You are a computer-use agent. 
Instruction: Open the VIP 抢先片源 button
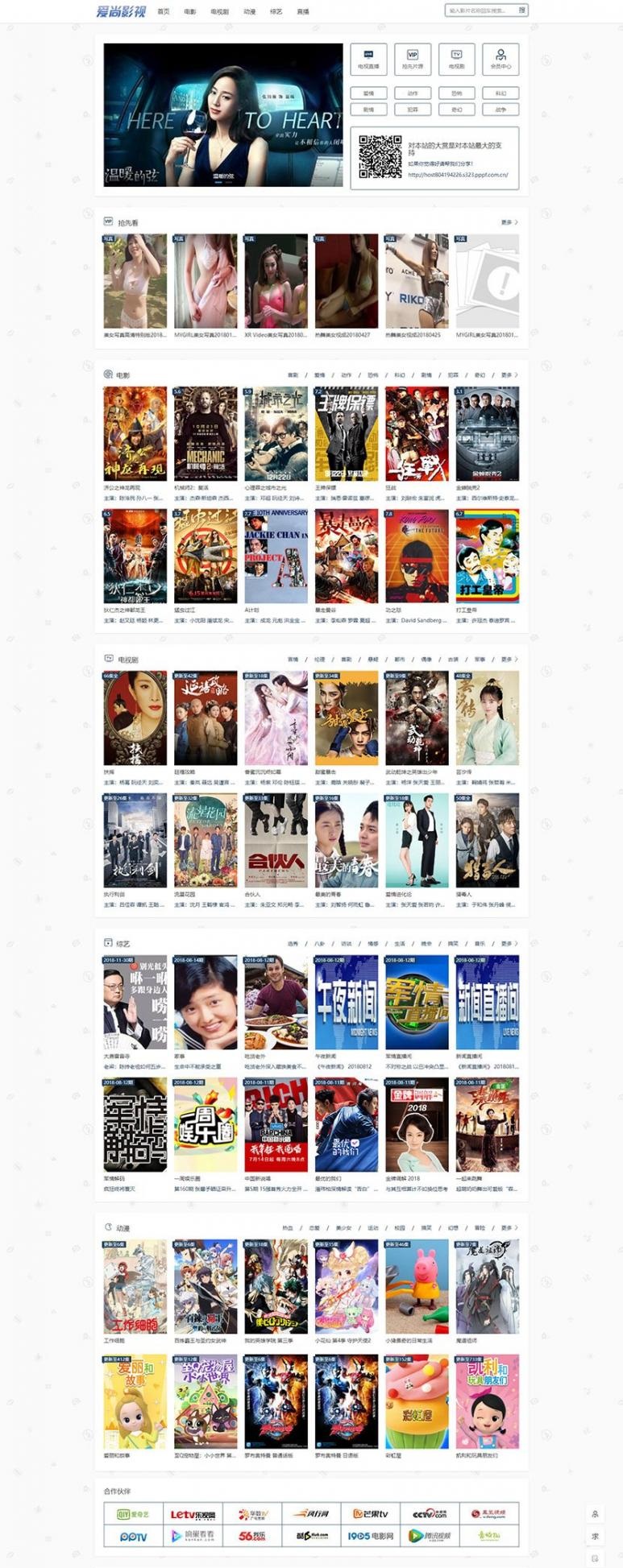pyautogui.click(x=413, y=59)
